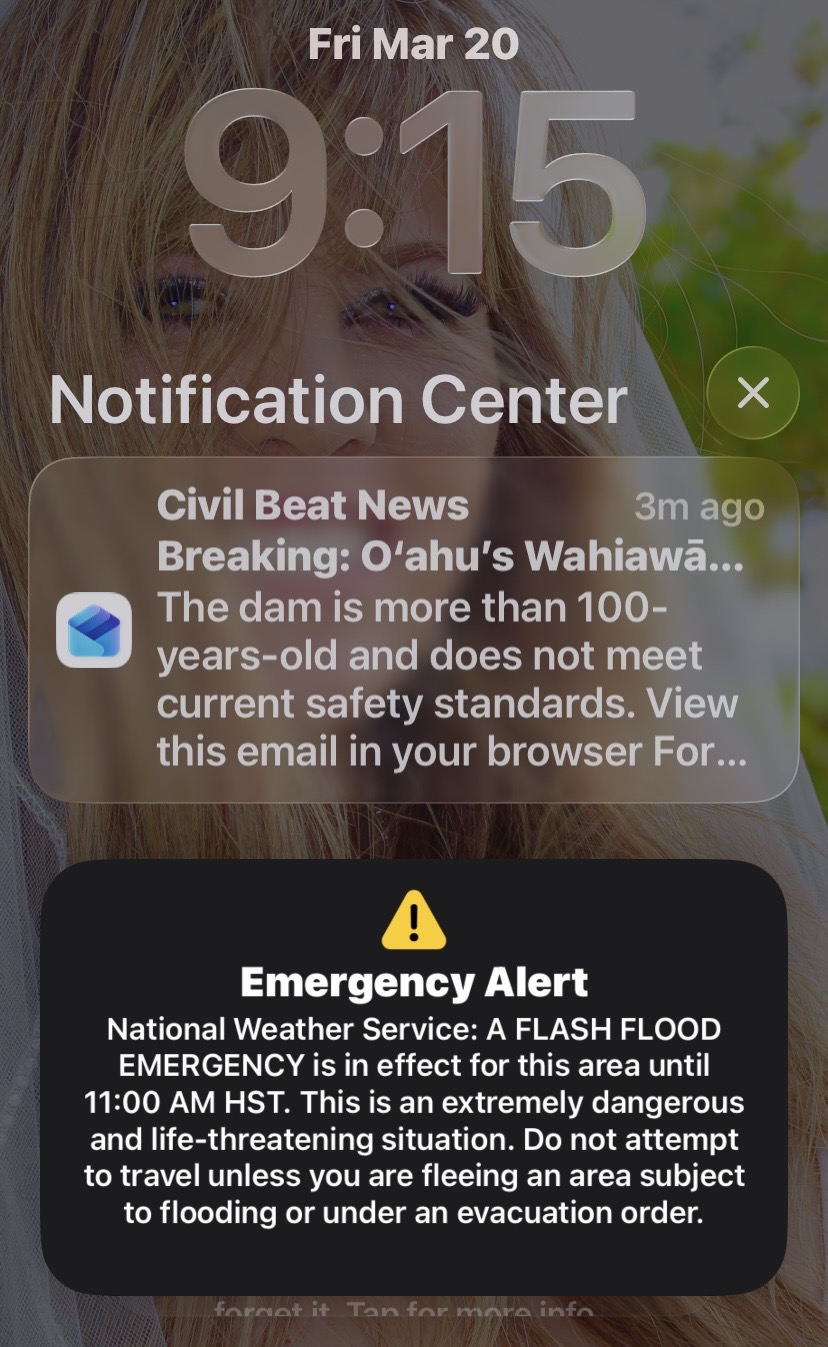Open the Civil Beat News notification
The width and height of the screenshot is (828, 1347).
click(x=413, y=630)
